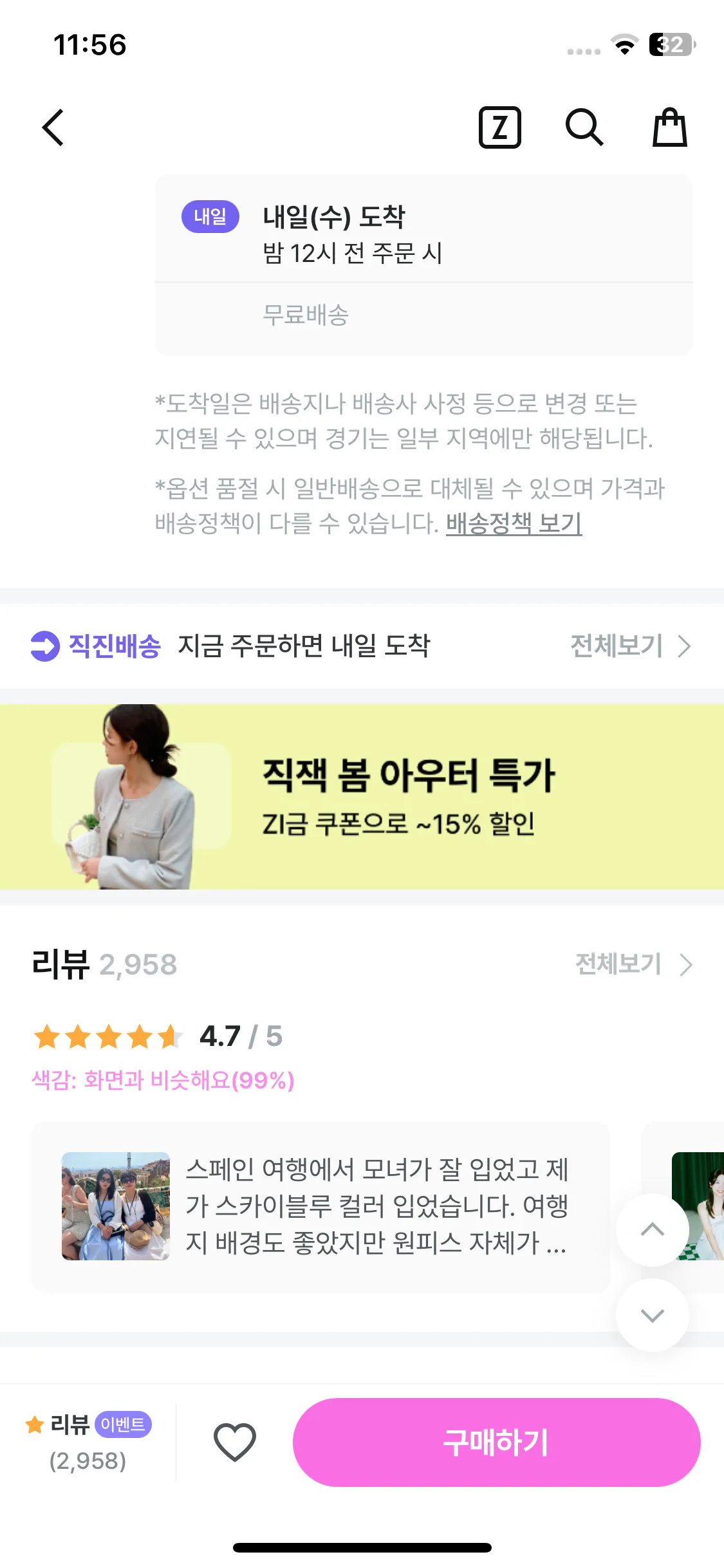Open the 스페인 여행 review card
Screen dimensions: 724x1568
point(320,1206)
